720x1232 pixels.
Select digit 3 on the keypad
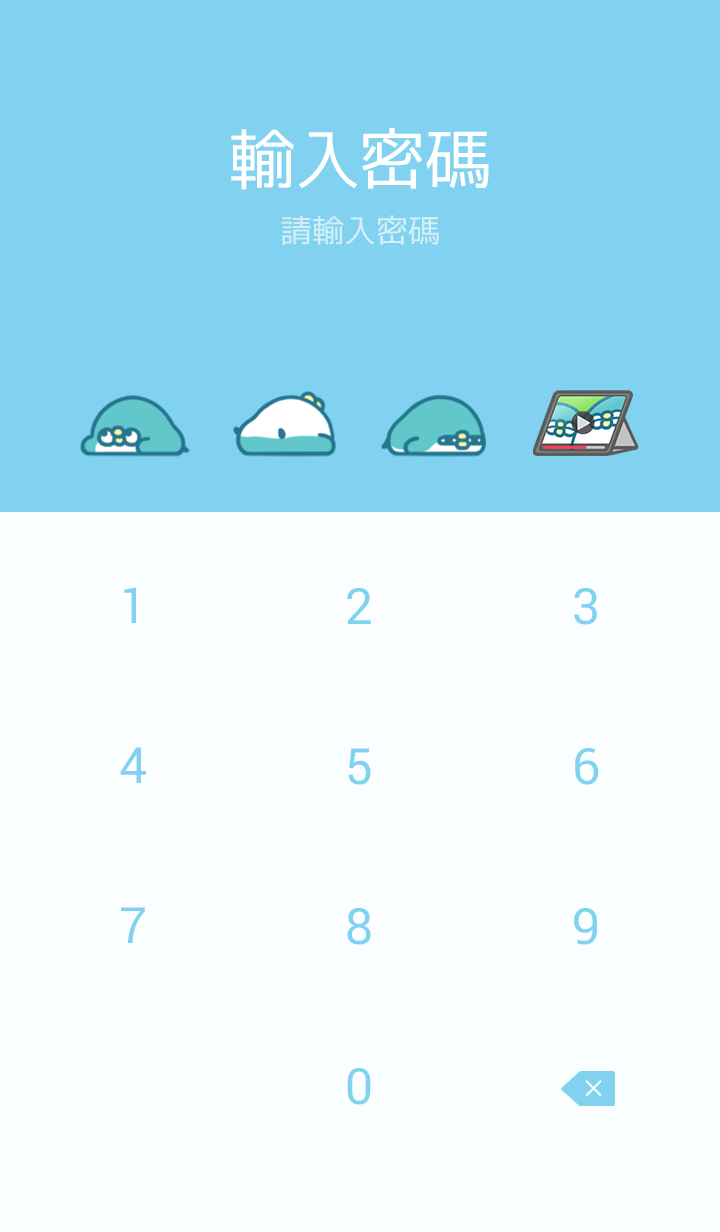click(x=586, y=607)
